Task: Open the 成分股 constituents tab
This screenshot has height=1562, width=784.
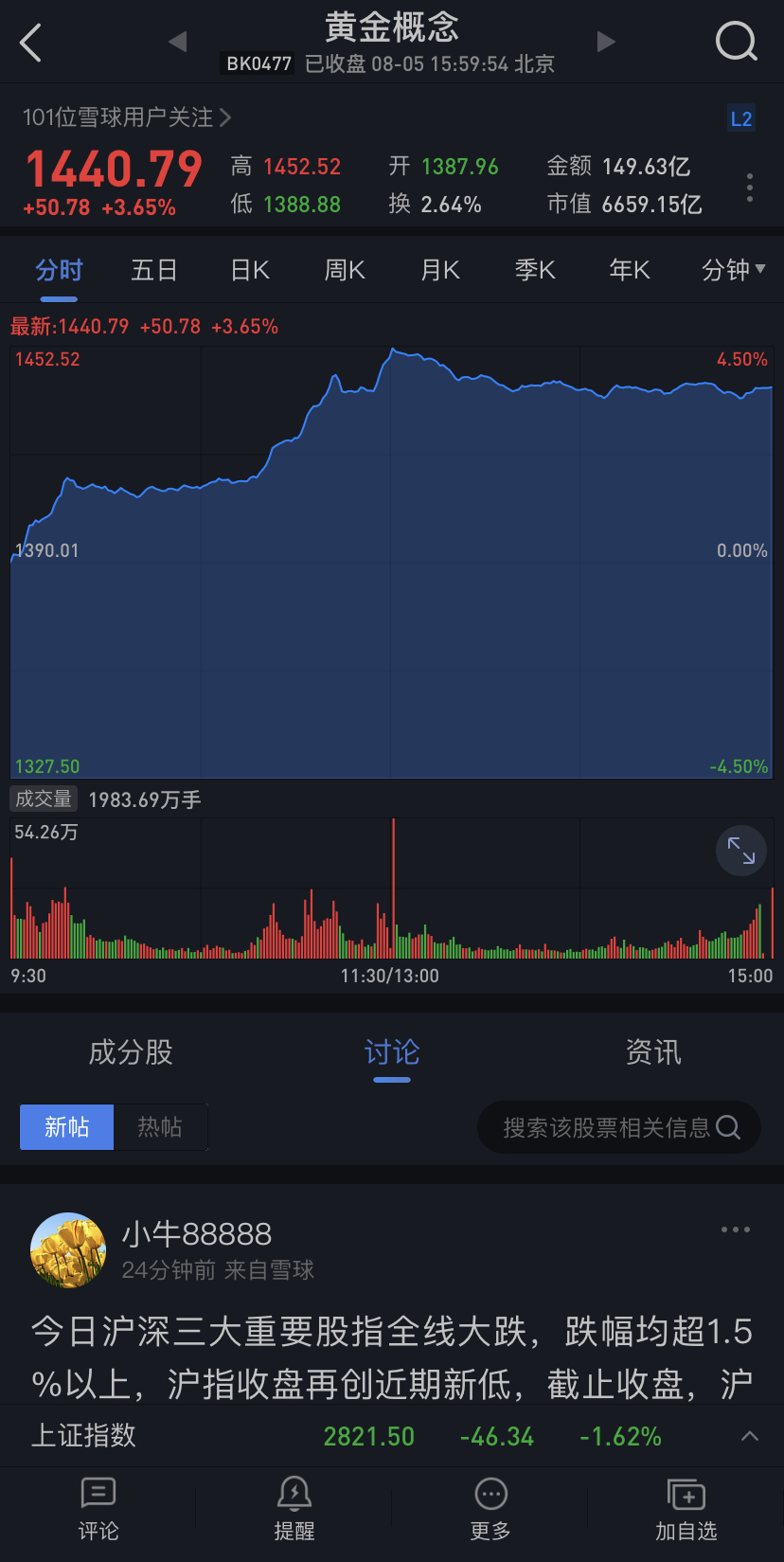Action: click(x=131, y=1052)
